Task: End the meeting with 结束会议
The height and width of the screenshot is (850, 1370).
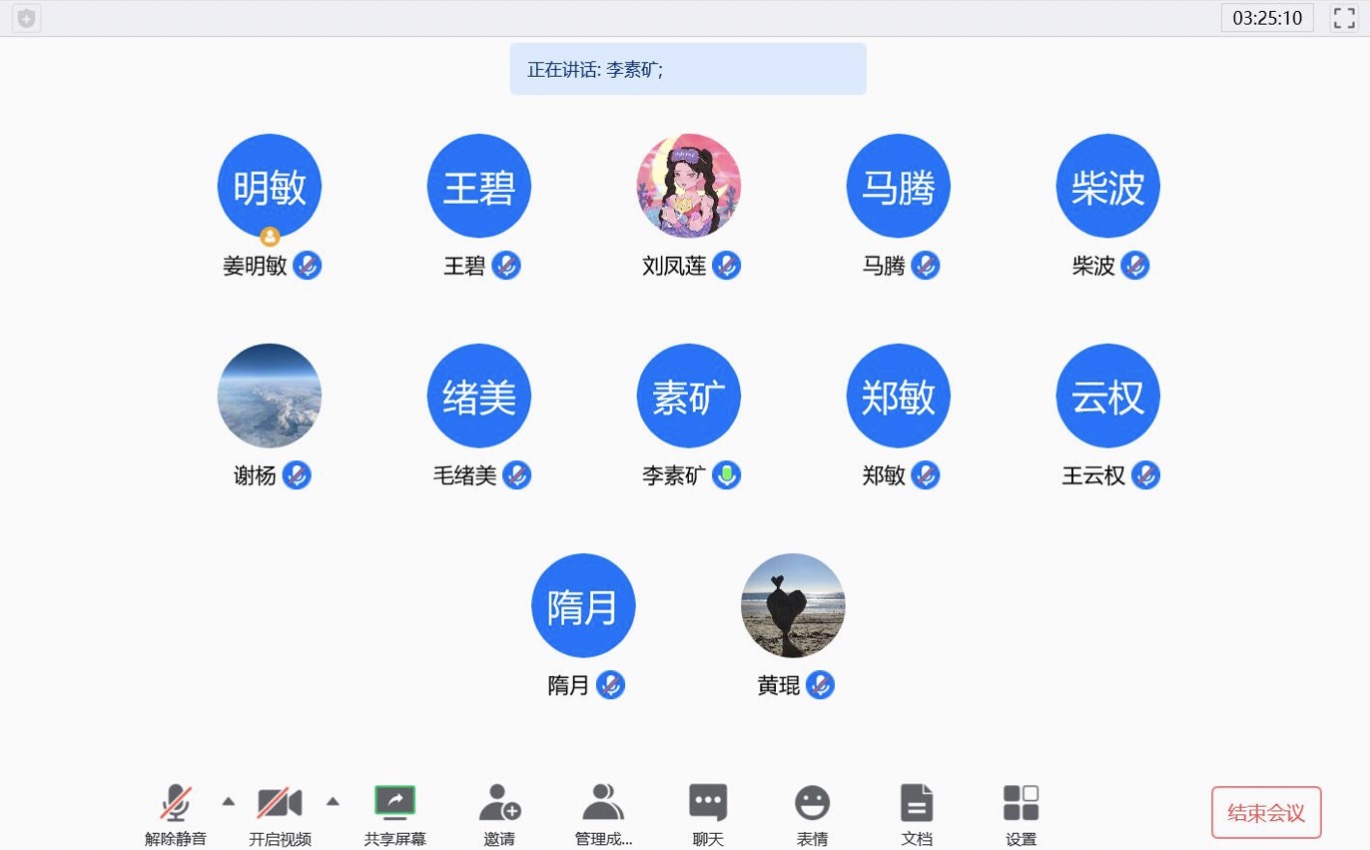Action: click(x=1266, y=812)
